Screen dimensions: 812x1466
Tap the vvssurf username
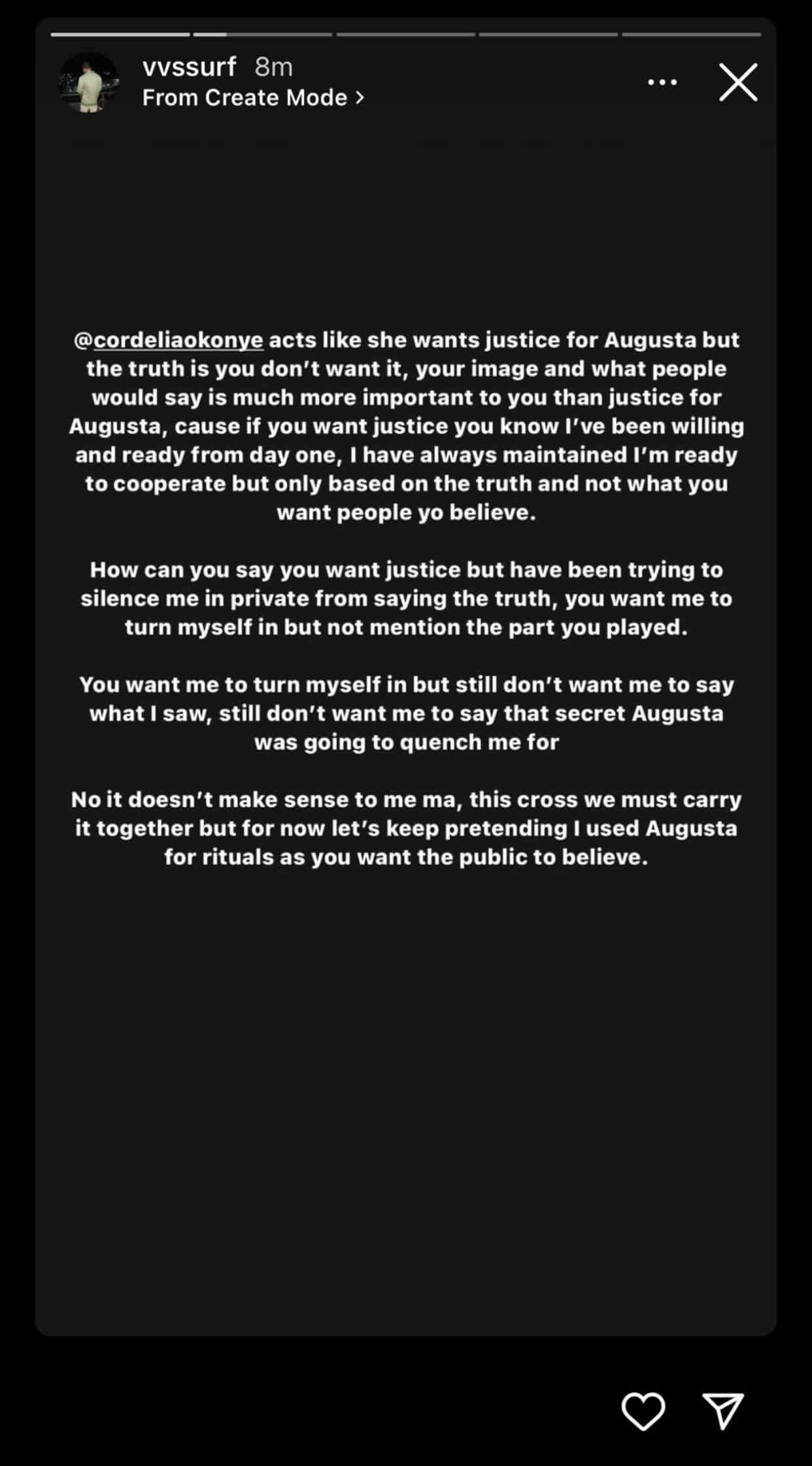coord(189,67)
